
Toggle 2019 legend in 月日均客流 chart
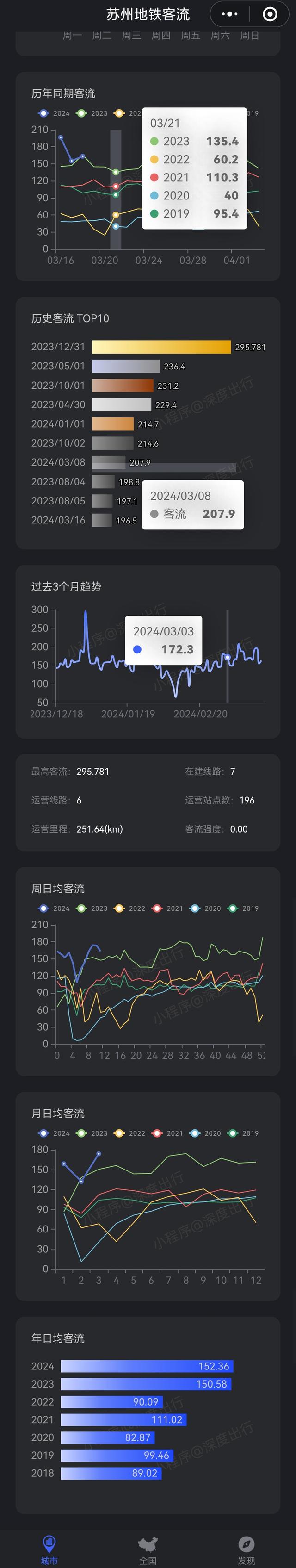click(243, 1133)
